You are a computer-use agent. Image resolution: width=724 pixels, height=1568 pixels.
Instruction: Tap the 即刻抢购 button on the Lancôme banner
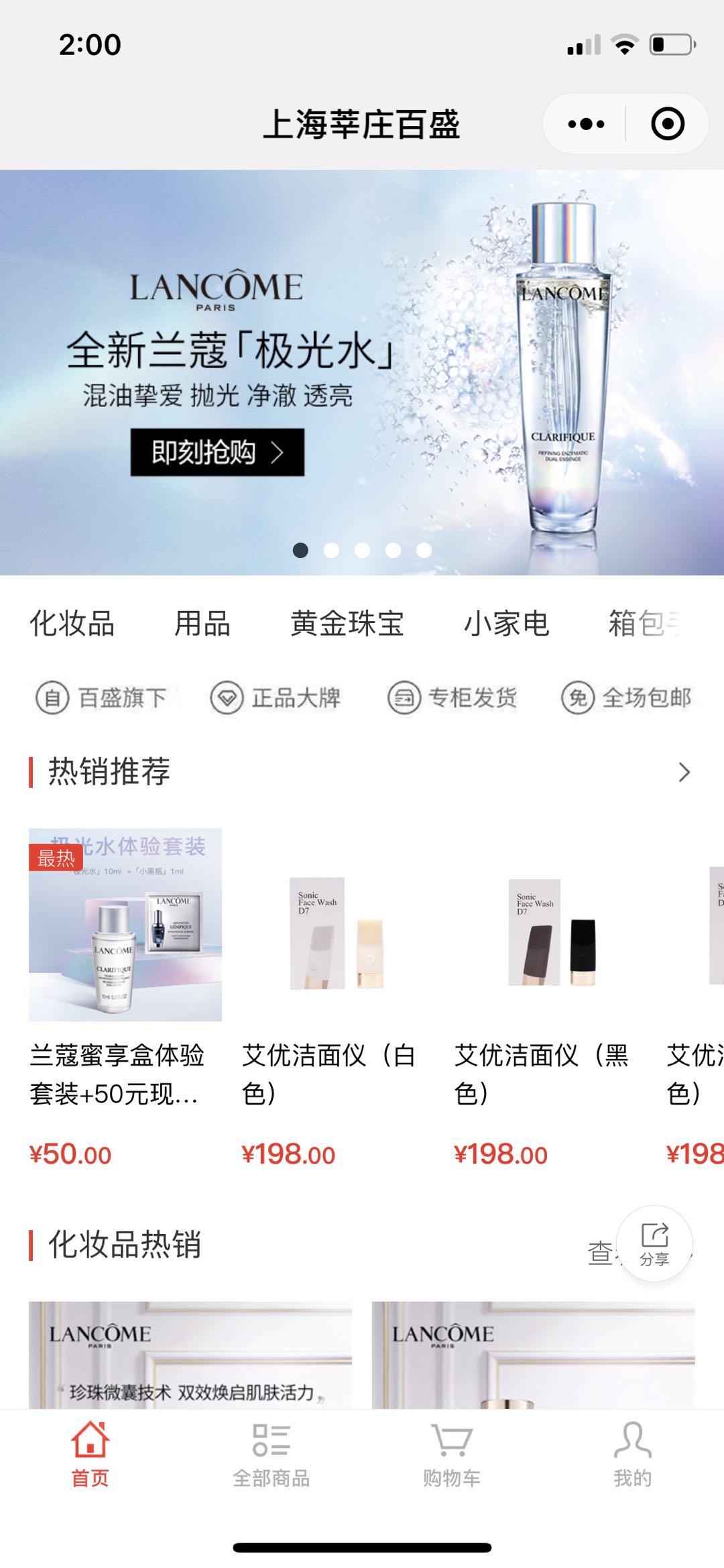(x=217, y=453)
